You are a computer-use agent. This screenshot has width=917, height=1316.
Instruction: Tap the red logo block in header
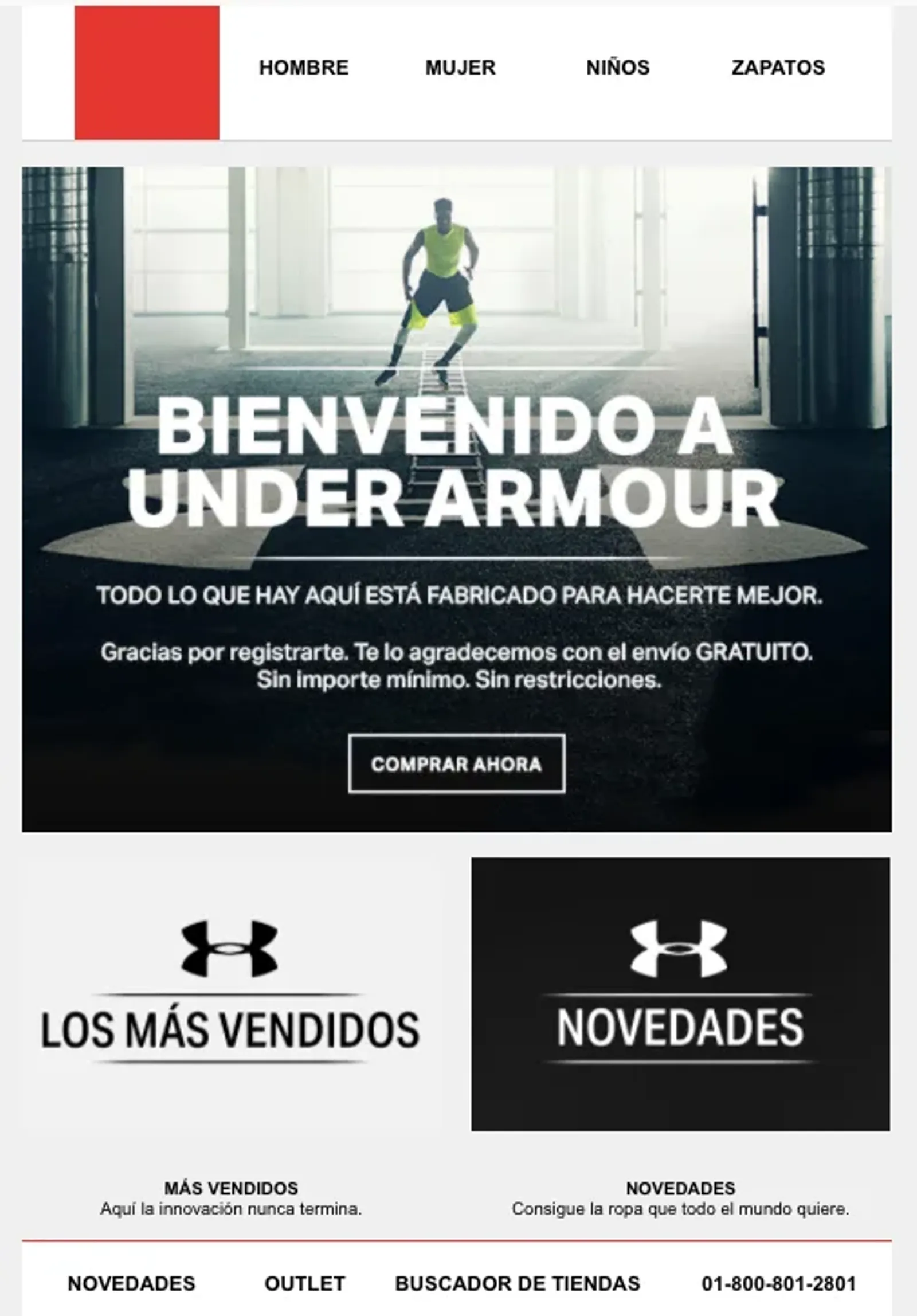pyautogui.click(x=147, y=73)
